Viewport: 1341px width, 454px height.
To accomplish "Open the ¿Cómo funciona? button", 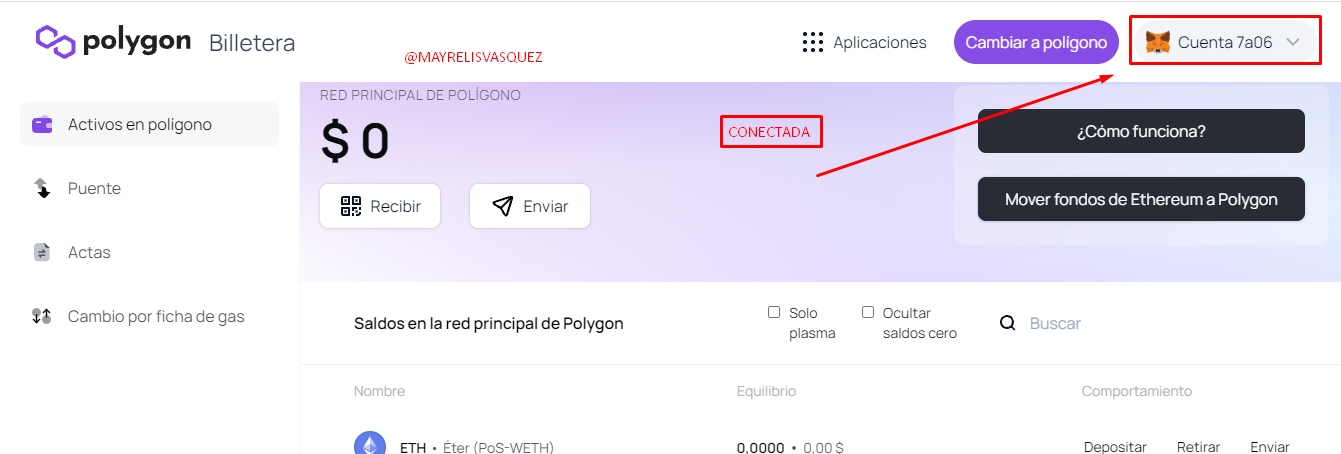I will 1141,131.
